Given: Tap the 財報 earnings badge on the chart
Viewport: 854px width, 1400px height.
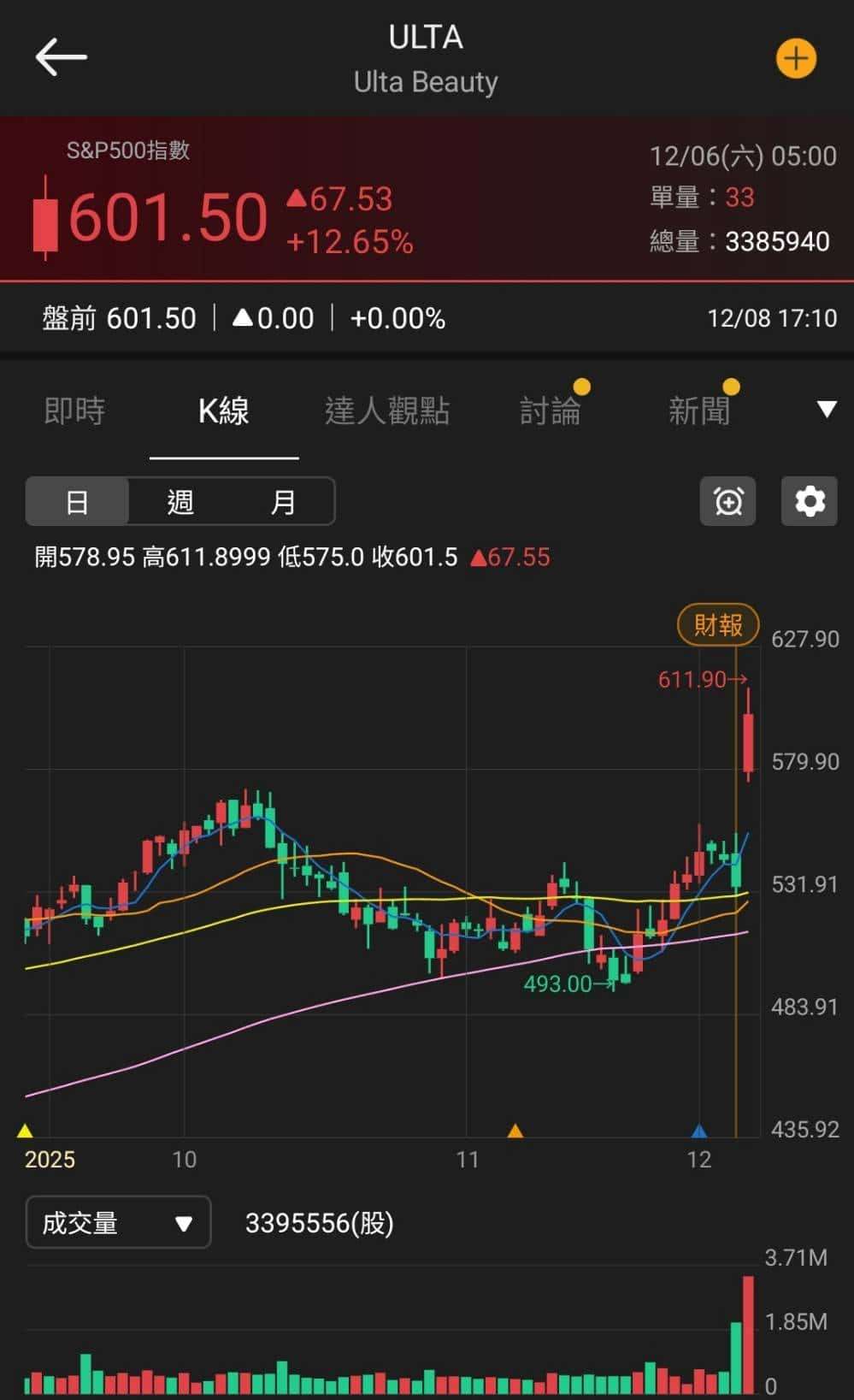Looking at the screenshot, I should pyautogui.click(x=718, y=624).
